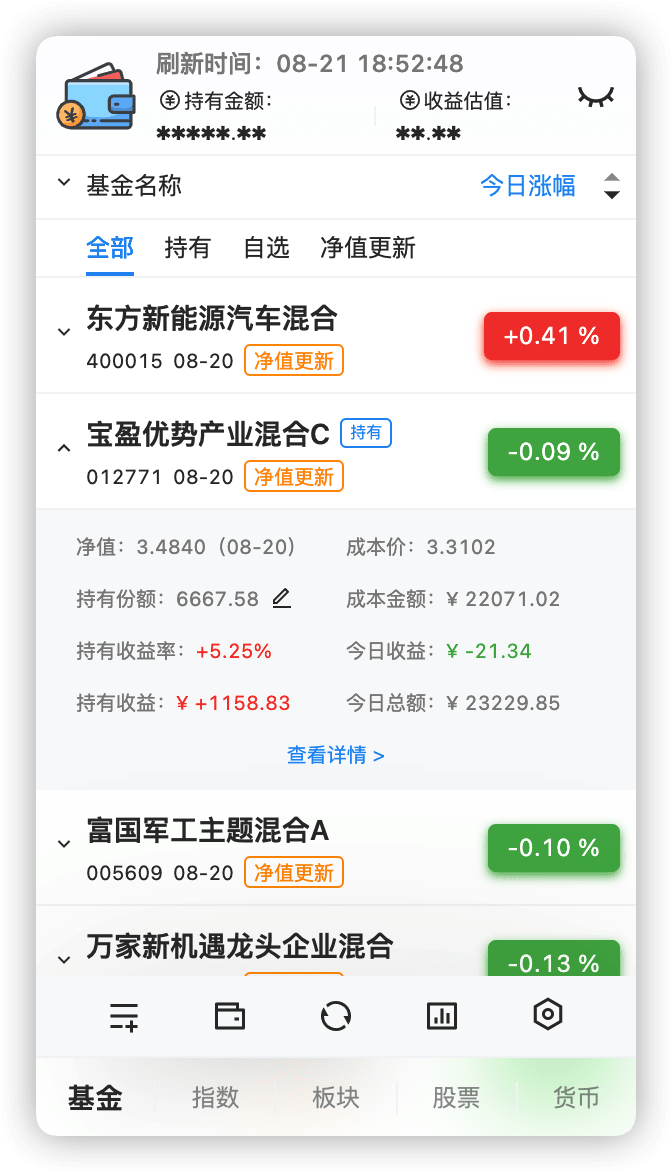Switch to the 指数 bottom tab

[x=215, y=1097]
